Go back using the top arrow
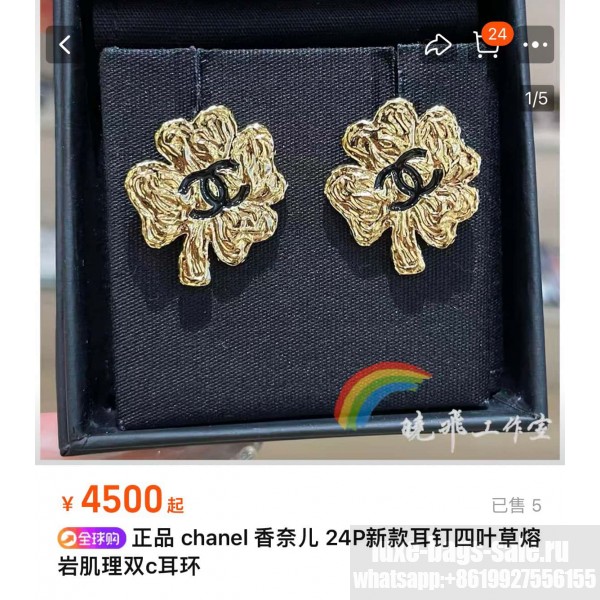This screenshot has height=600, width=600. tap(65, 45)
